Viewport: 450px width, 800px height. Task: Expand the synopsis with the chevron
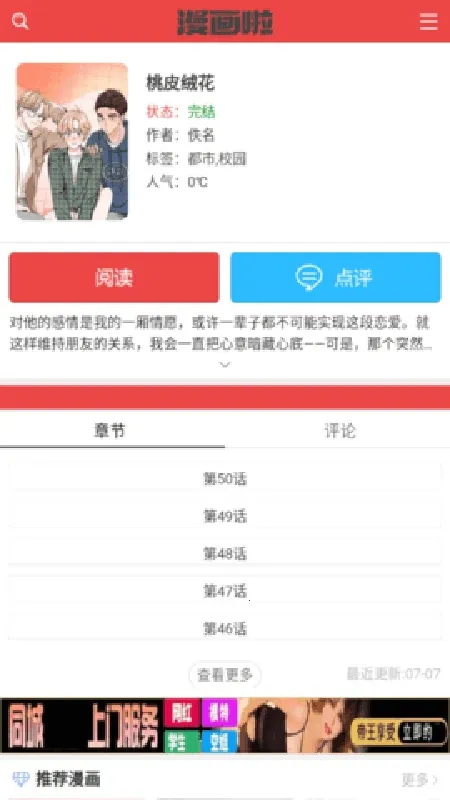(x=225, y=364)
